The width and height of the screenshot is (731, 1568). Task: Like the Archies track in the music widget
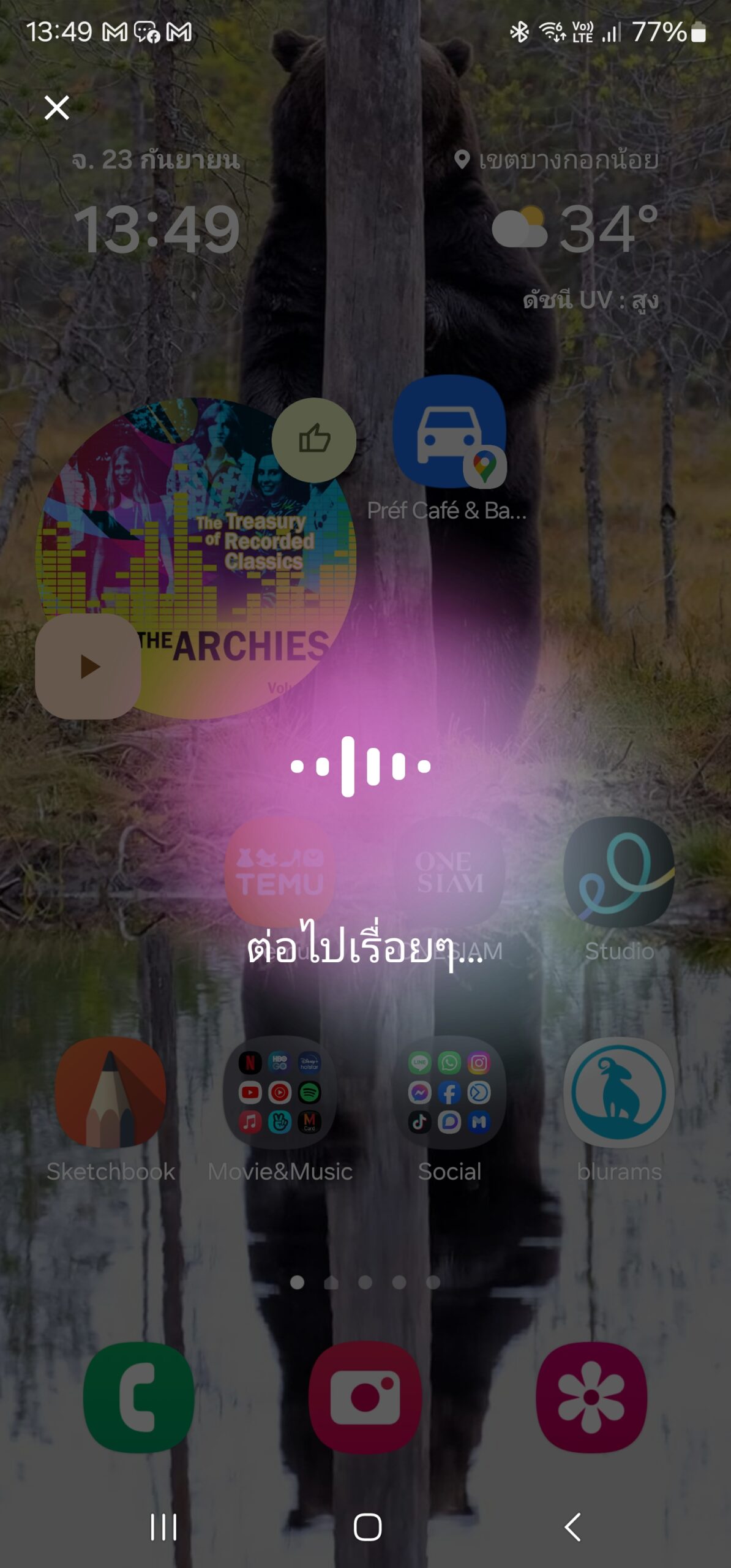point(314,440)
